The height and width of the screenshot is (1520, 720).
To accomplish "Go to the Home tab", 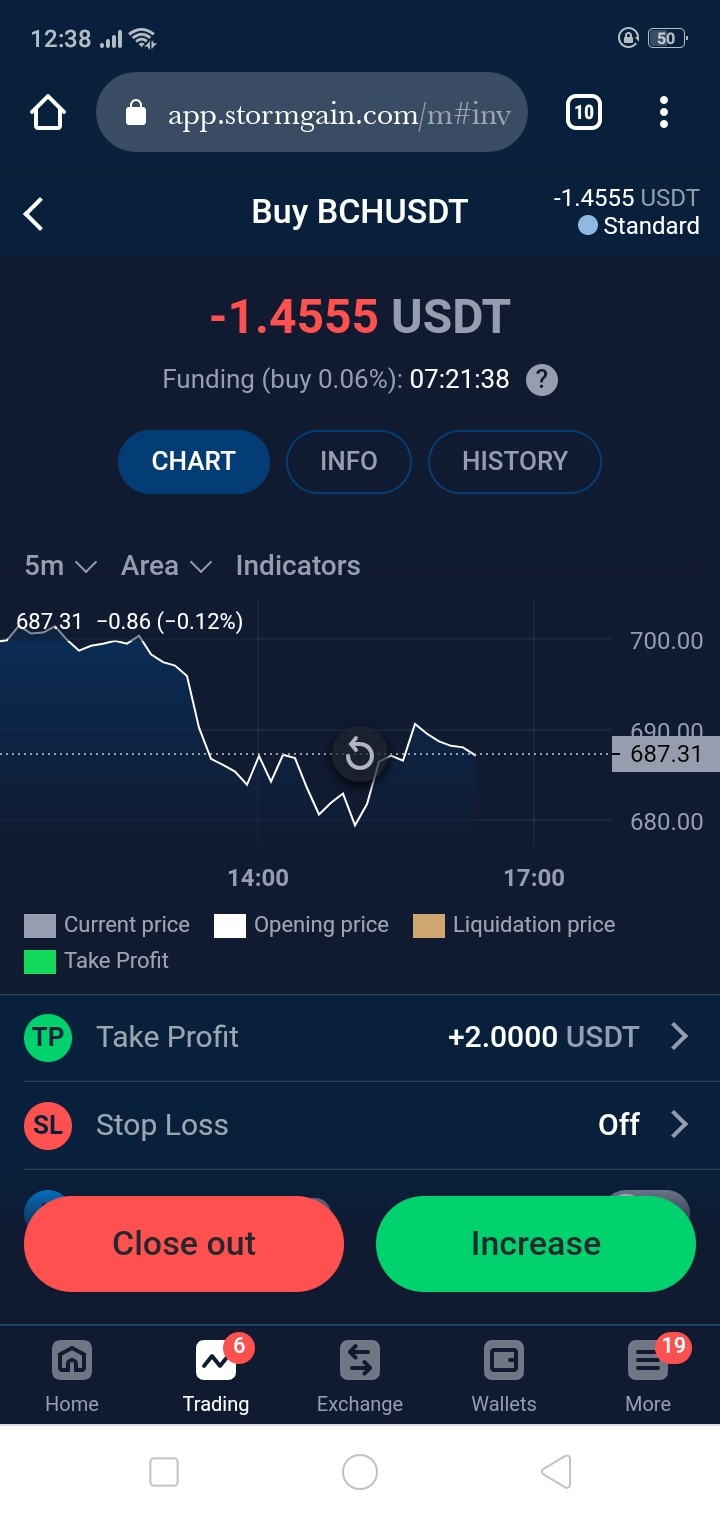I will point(72,1376).
